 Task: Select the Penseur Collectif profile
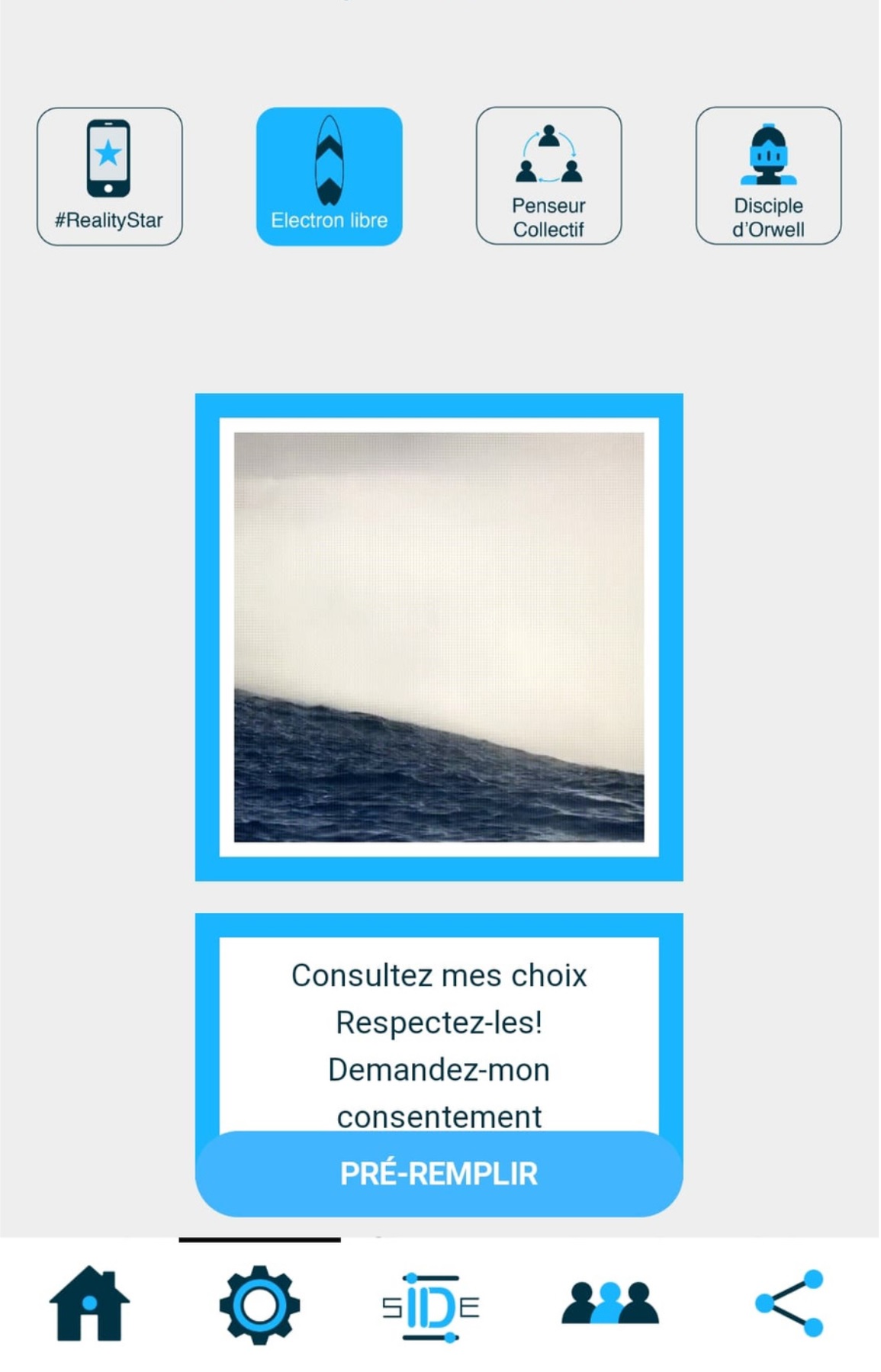click(x=548, y=176)
